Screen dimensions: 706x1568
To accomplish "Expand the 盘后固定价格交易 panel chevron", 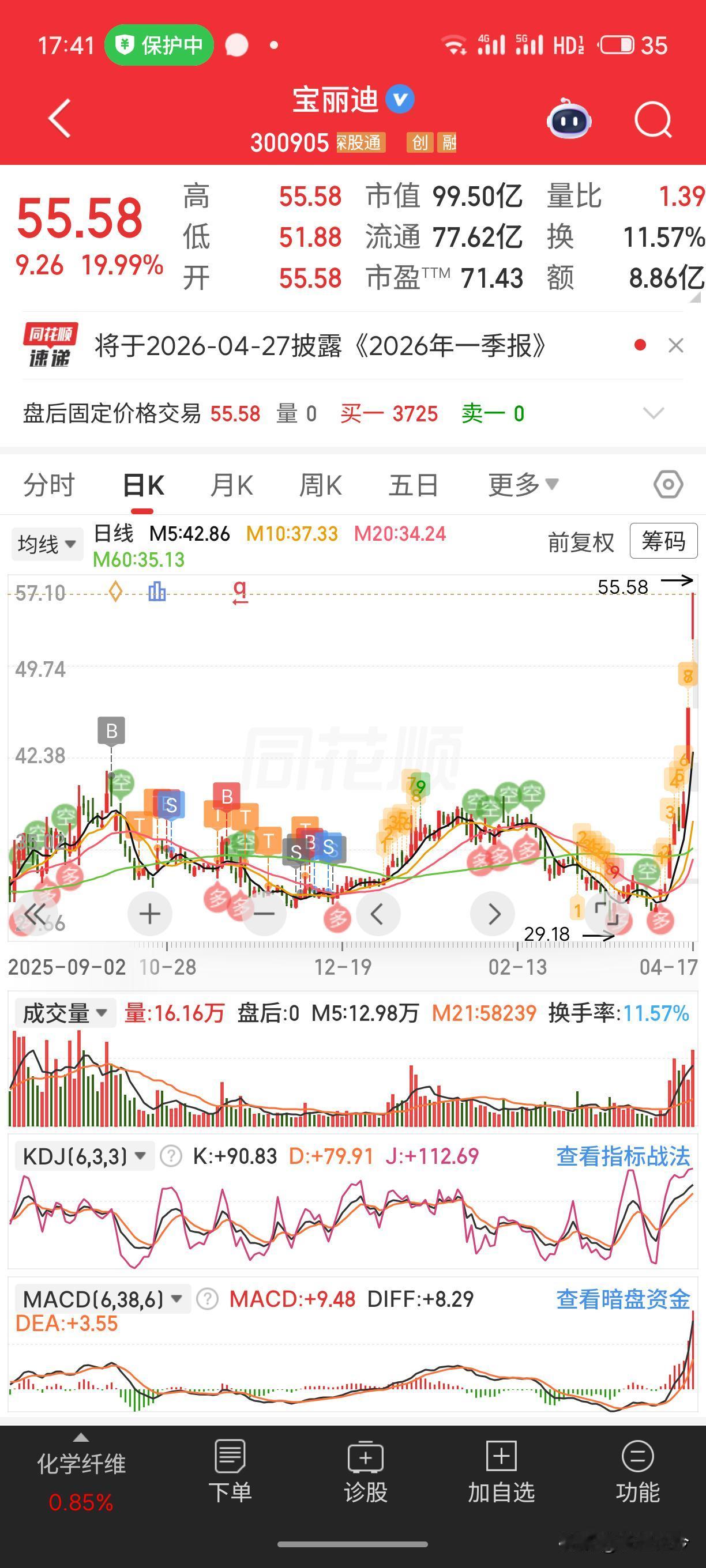I will (x=654, y=413).
